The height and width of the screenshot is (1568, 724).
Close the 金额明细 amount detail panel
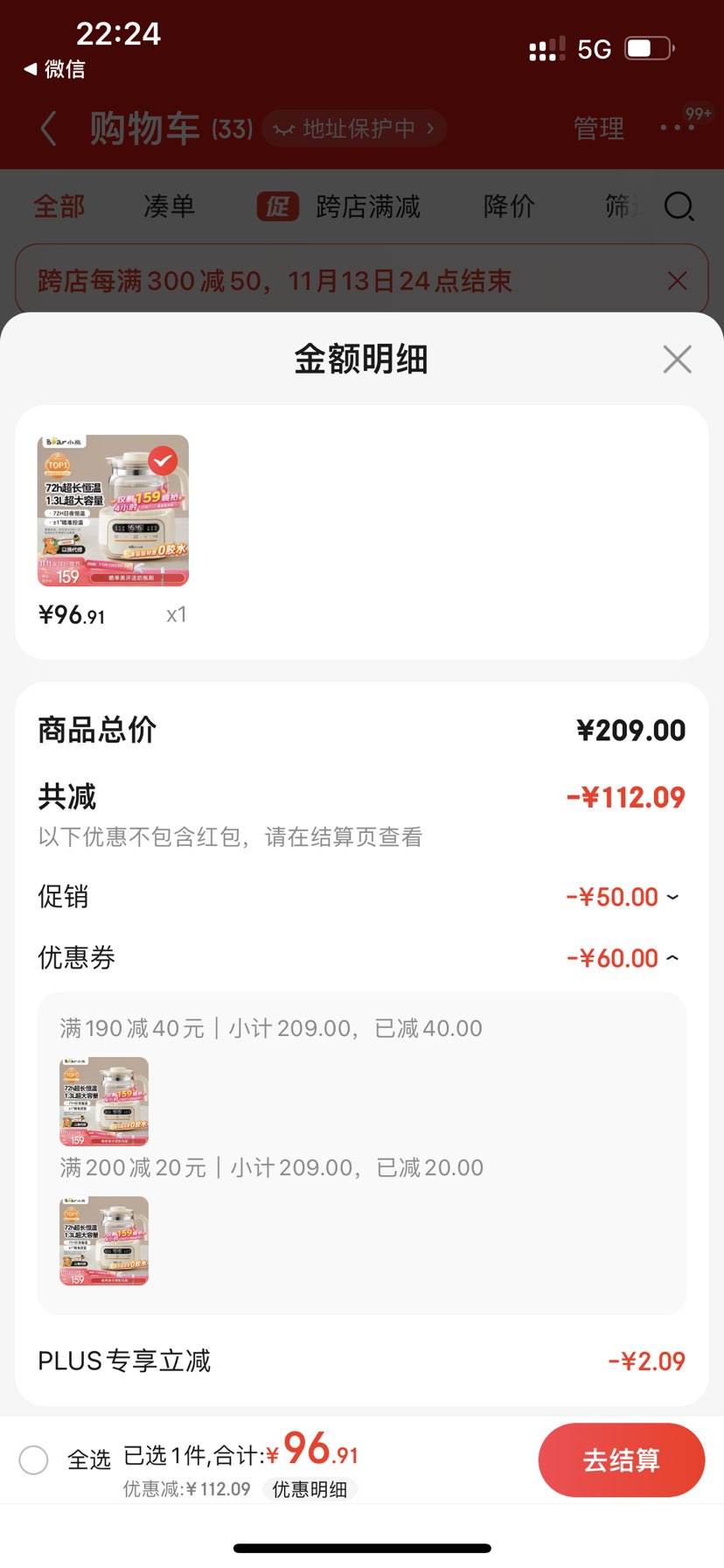click(676, 359)
